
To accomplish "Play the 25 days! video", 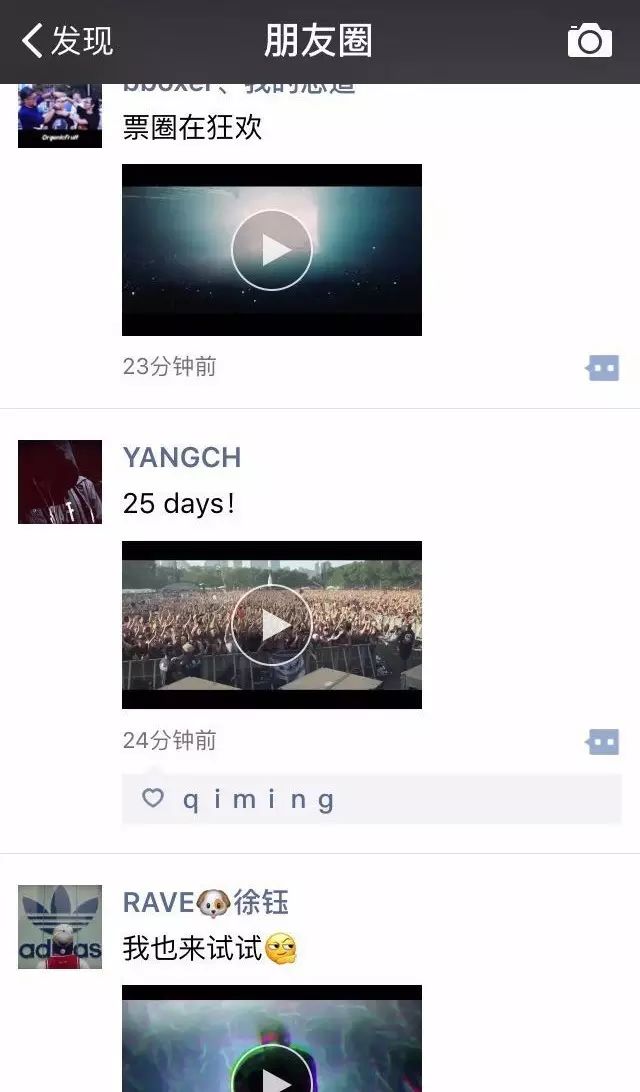I will (x=272, y=625).
